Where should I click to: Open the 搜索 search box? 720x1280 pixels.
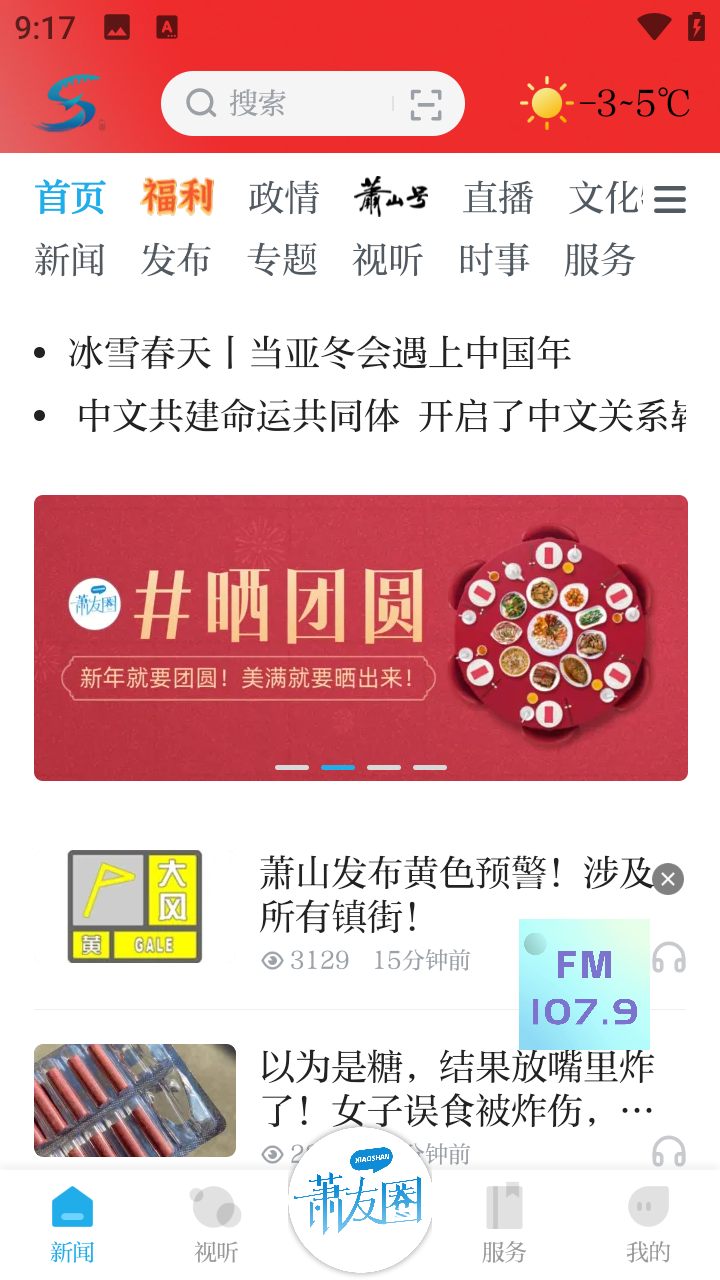290,103
